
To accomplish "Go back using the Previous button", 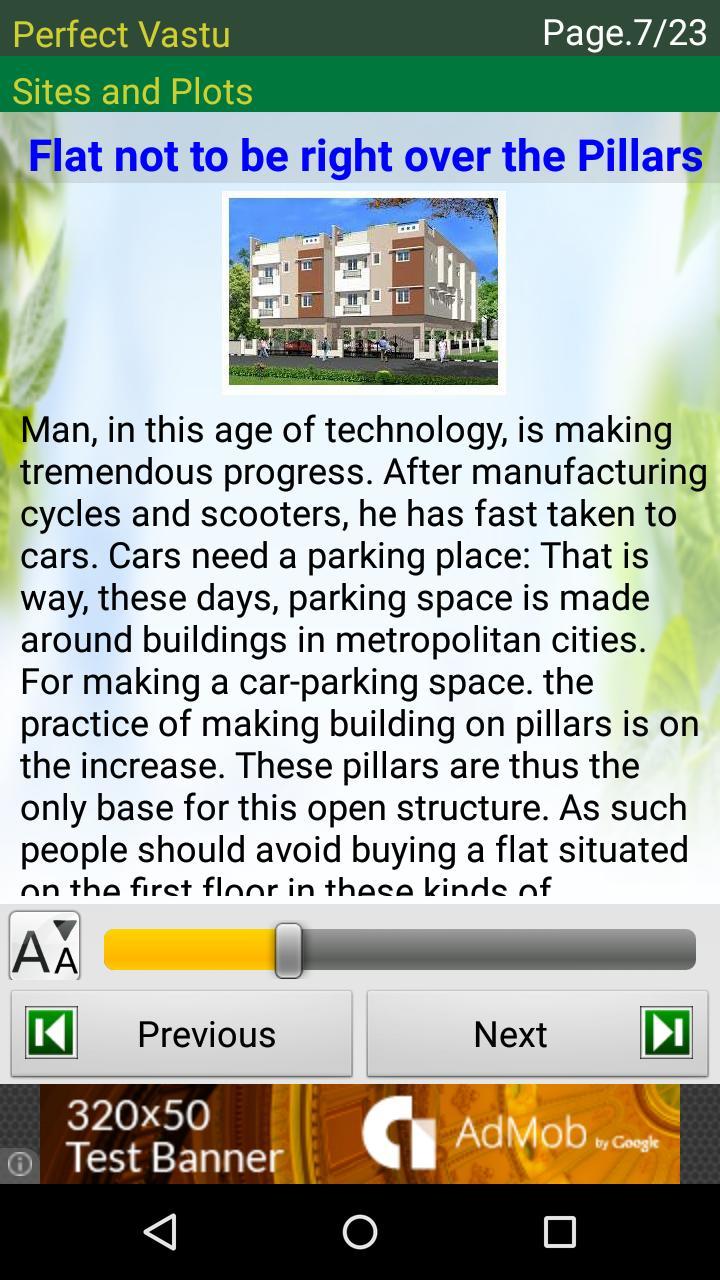I will click(x=207, y=1034).
